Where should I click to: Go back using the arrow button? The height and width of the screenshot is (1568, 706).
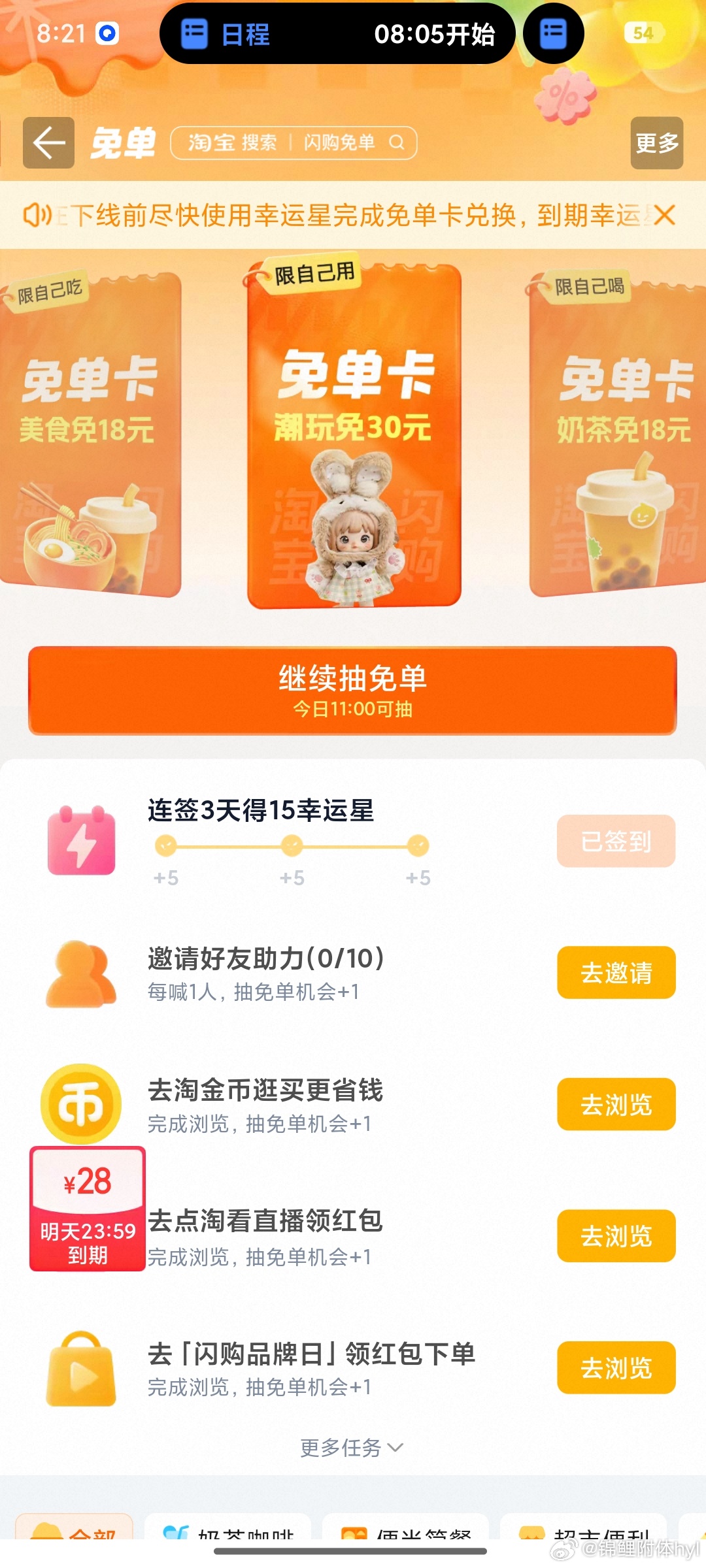[x=49, y=143]
